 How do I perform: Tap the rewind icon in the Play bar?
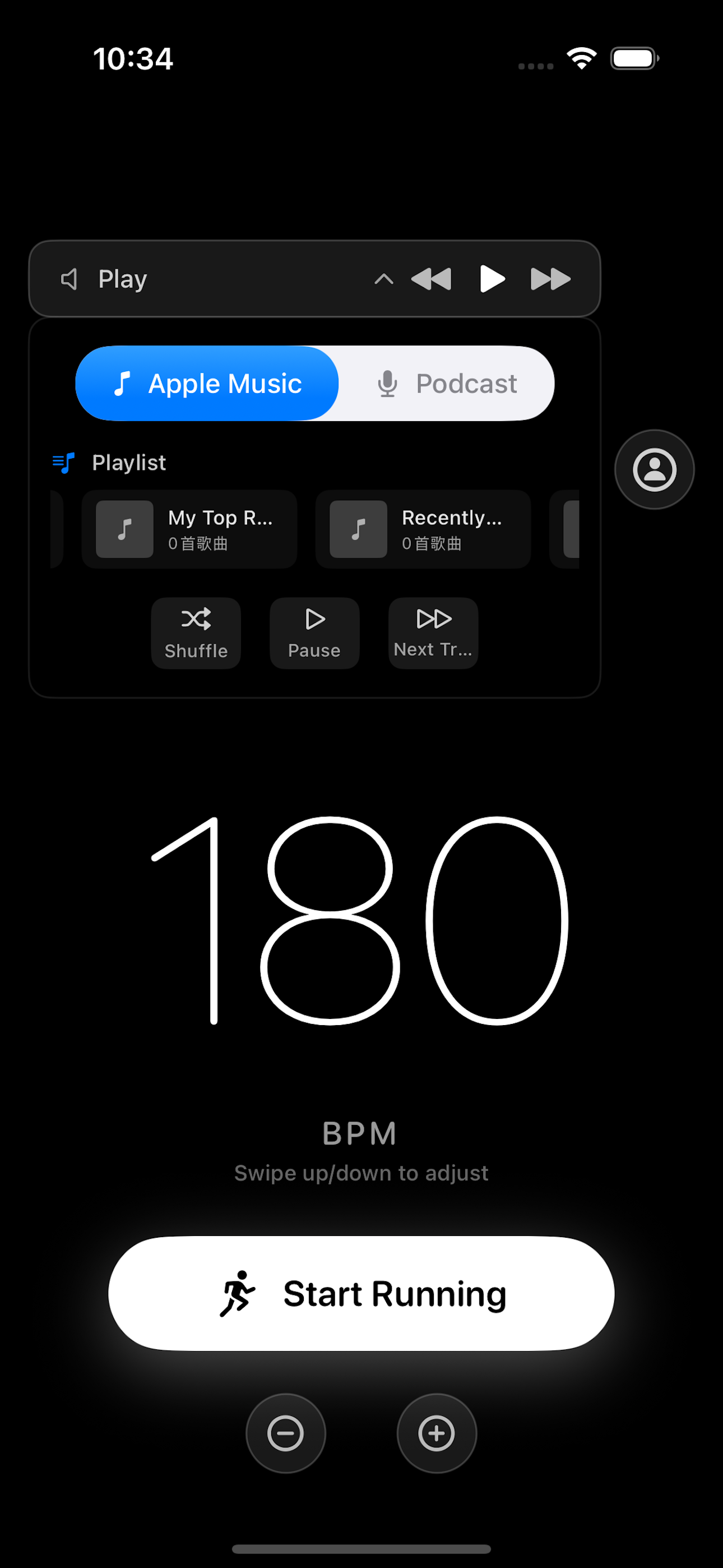[x=432, y=279]
